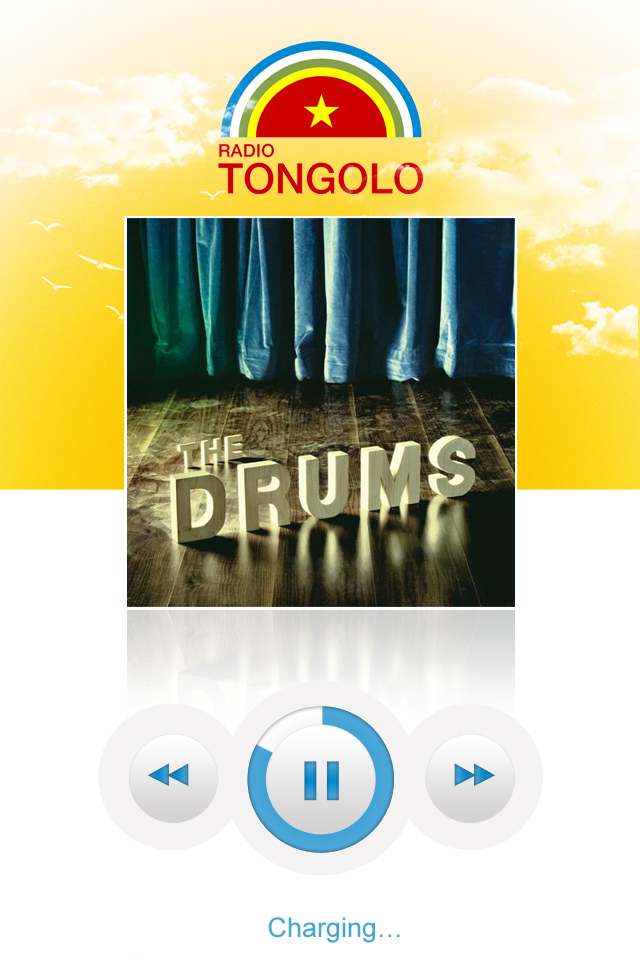Pause the radio playback
This screenshot has width=640, height=960.
pos(321,779)
